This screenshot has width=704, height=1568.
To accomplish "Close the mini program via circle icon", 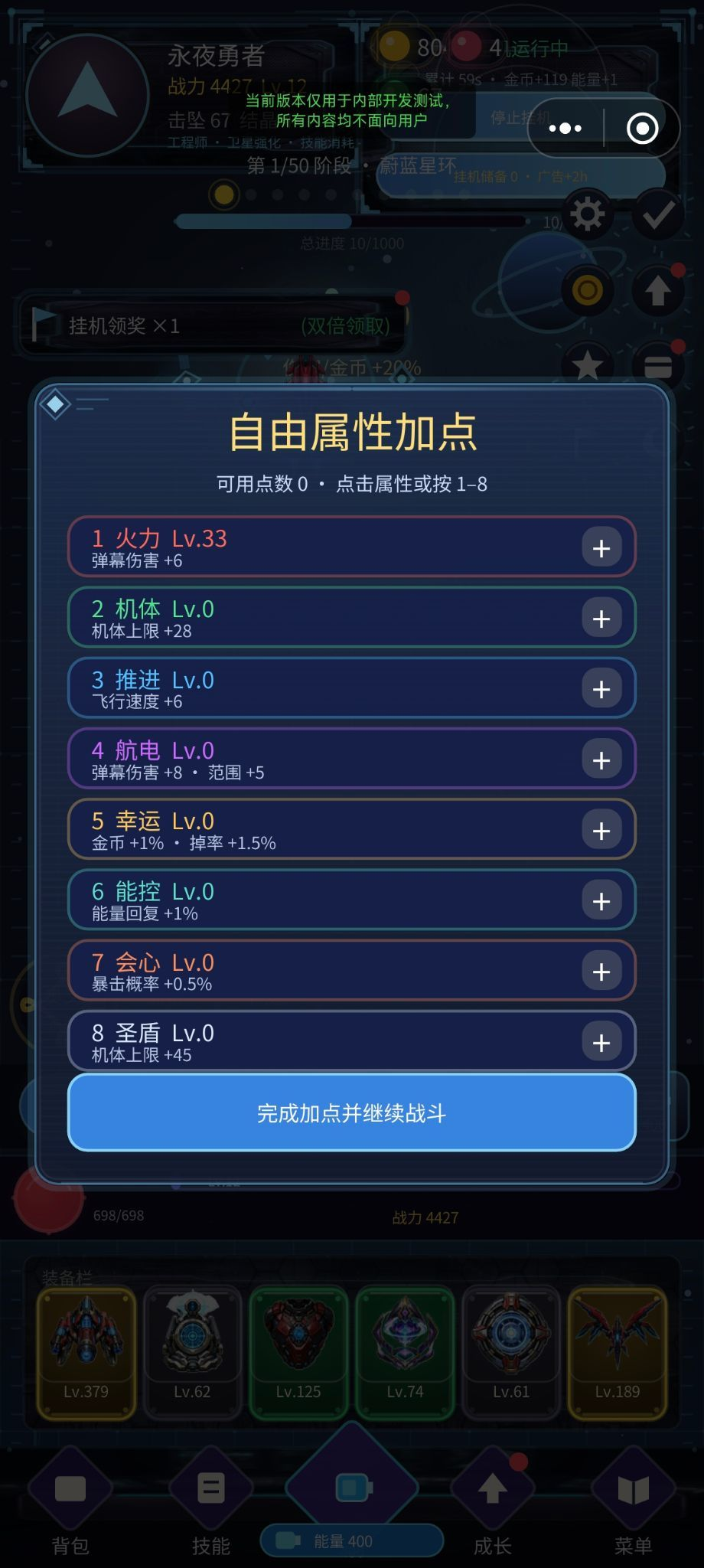I will click(x=642, y=128).
